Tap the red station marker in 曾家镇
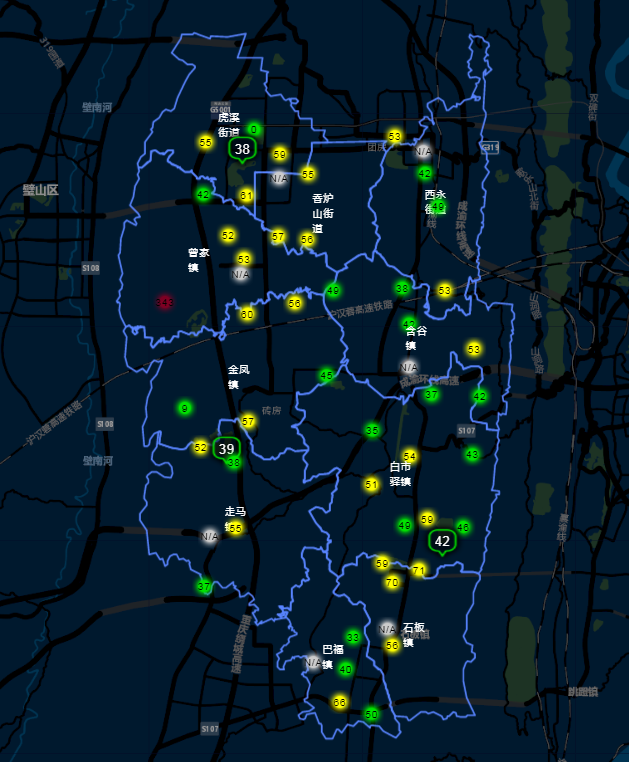The width and height of the screenshot is (629, 762). 165,302
